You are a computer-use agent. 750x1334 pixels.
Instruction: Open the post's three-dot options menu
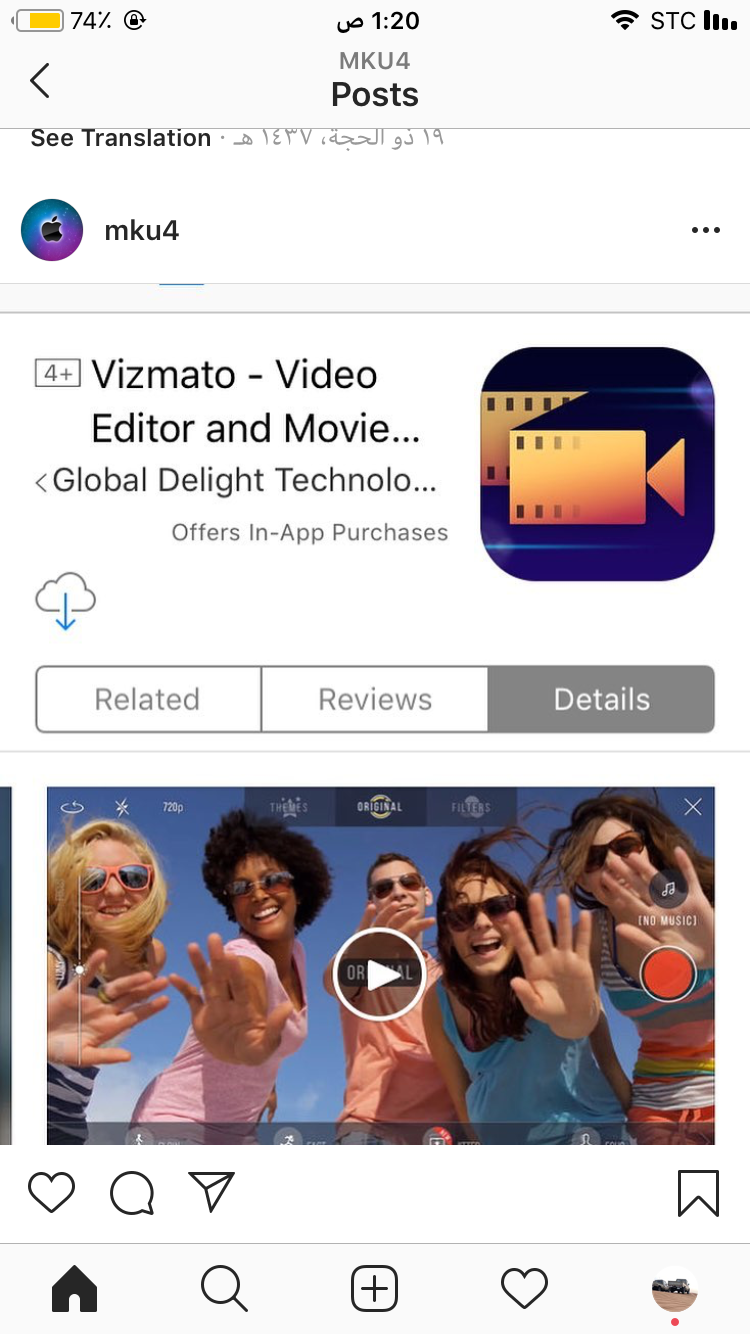pyautogui.click(x=705, y=231)
